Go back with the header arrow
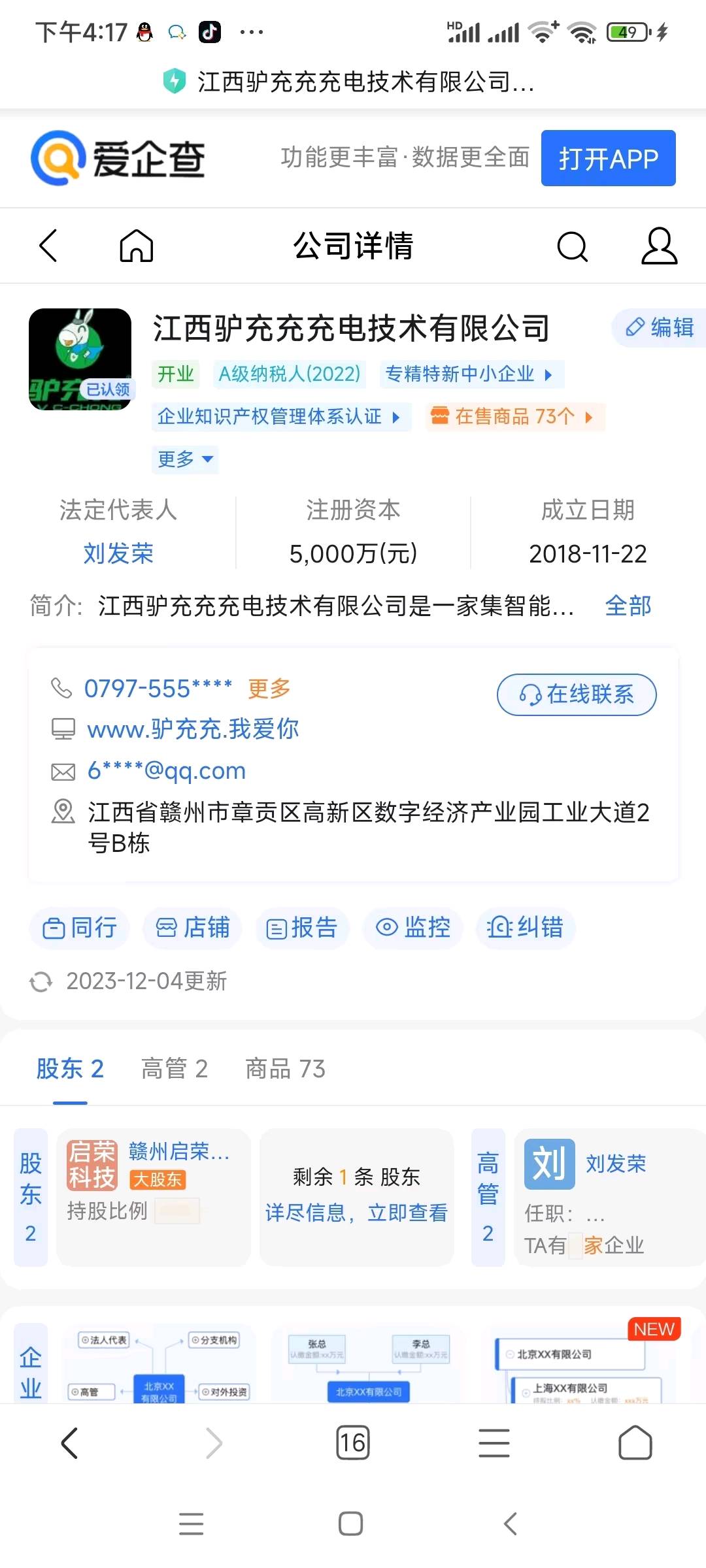 coord(49,246)
